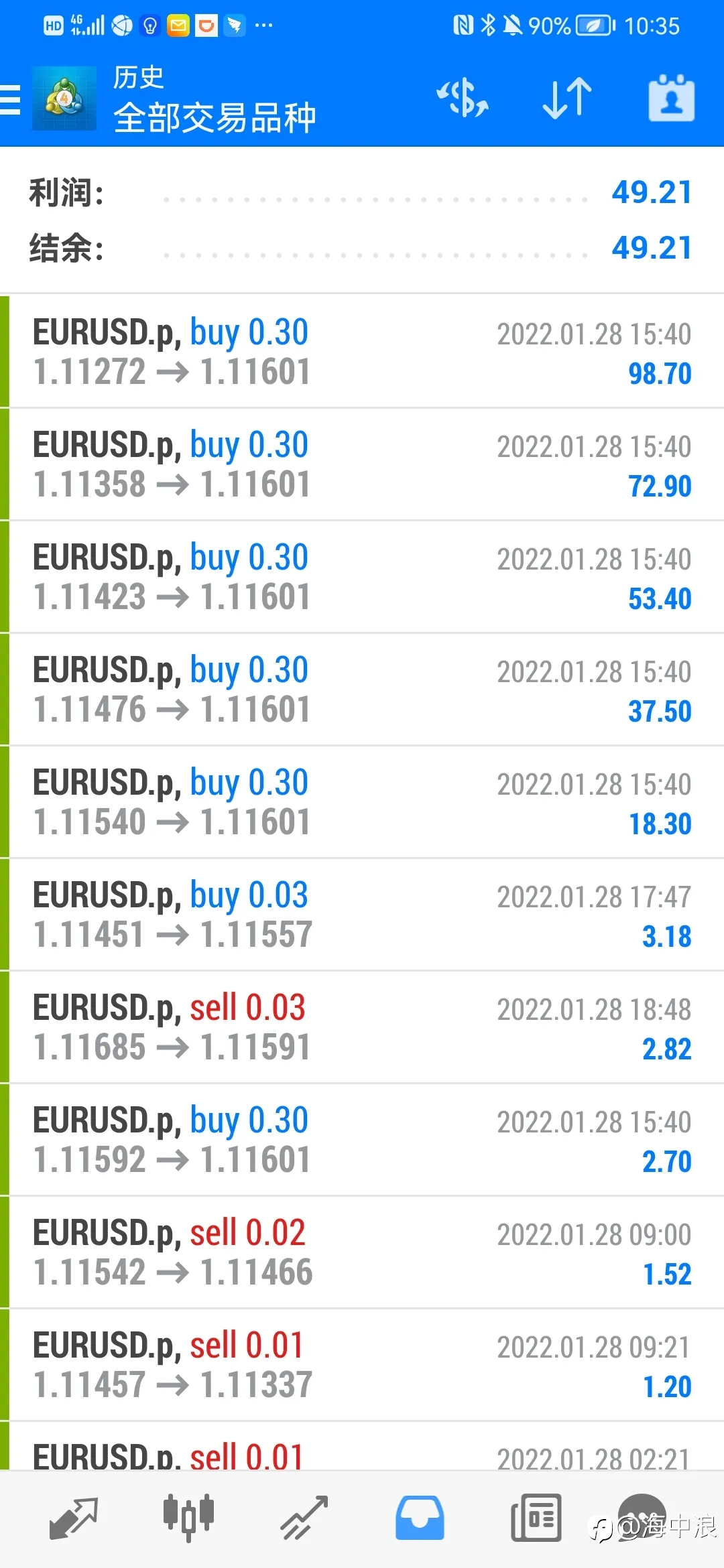Switch to the Trade tab

[x=304, y=1517]
